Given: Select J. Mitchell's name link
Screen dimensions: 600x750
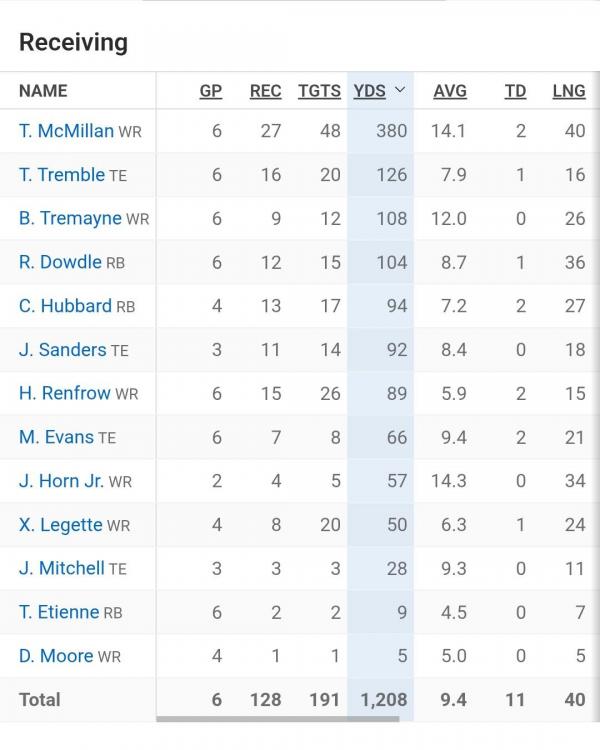Looking at the screenshot, I should tap(61, 568).
